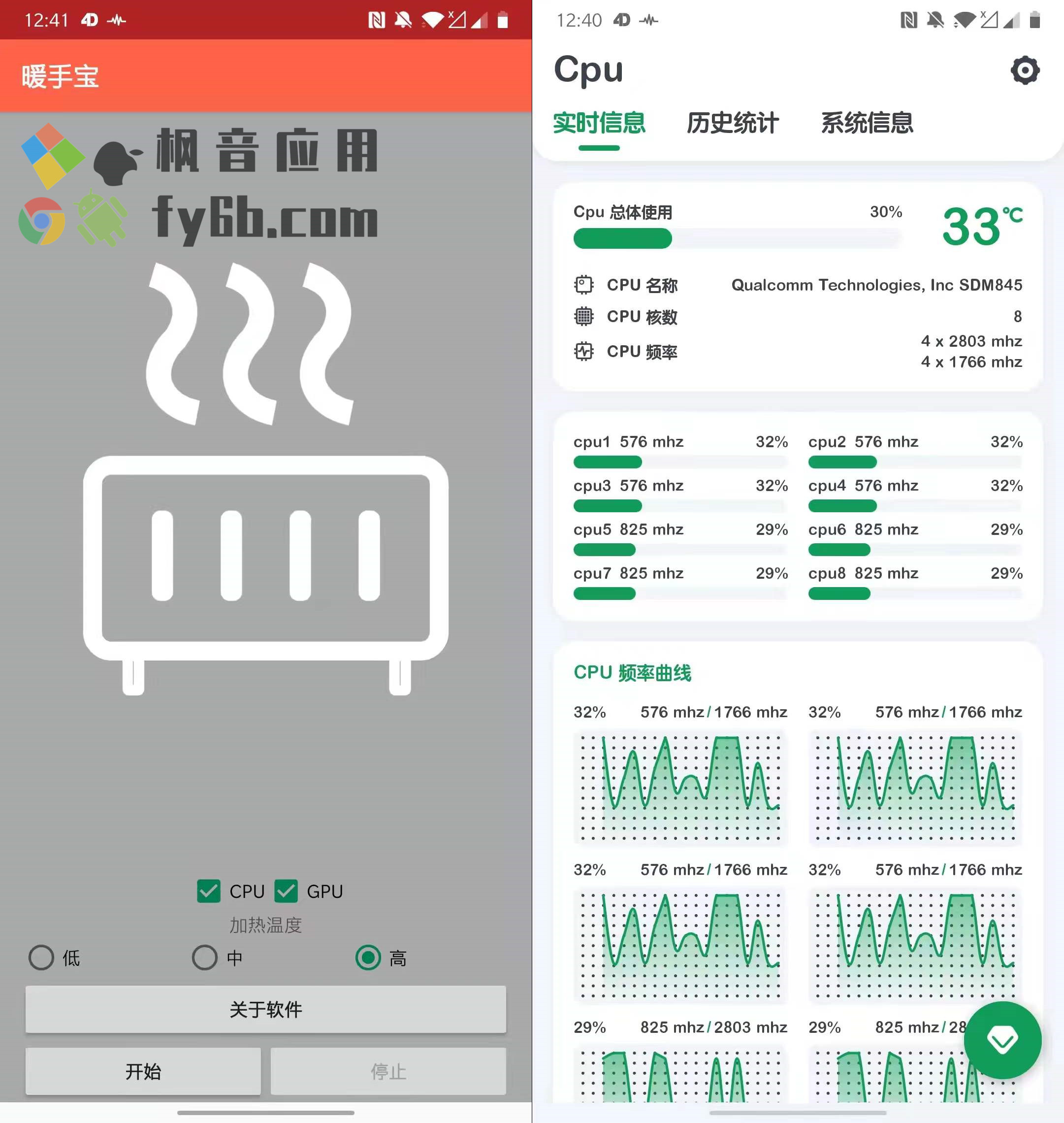Select the 高 heating temperature option
Image resolution: width=1064 pixels, height=1123 pixels.
coord(368,958)
